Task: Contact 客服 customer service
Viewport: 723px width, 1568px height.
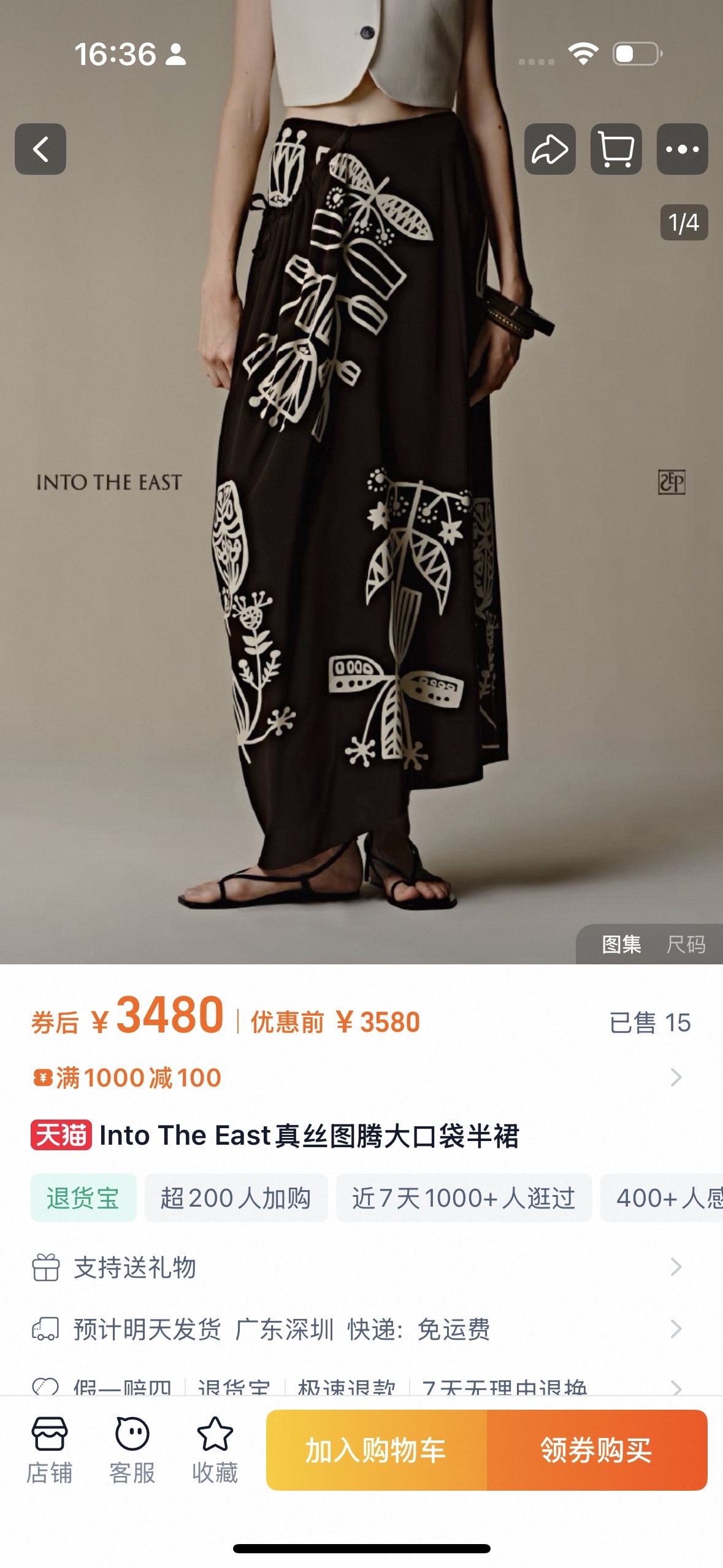Action: [x=132, y=1449]
